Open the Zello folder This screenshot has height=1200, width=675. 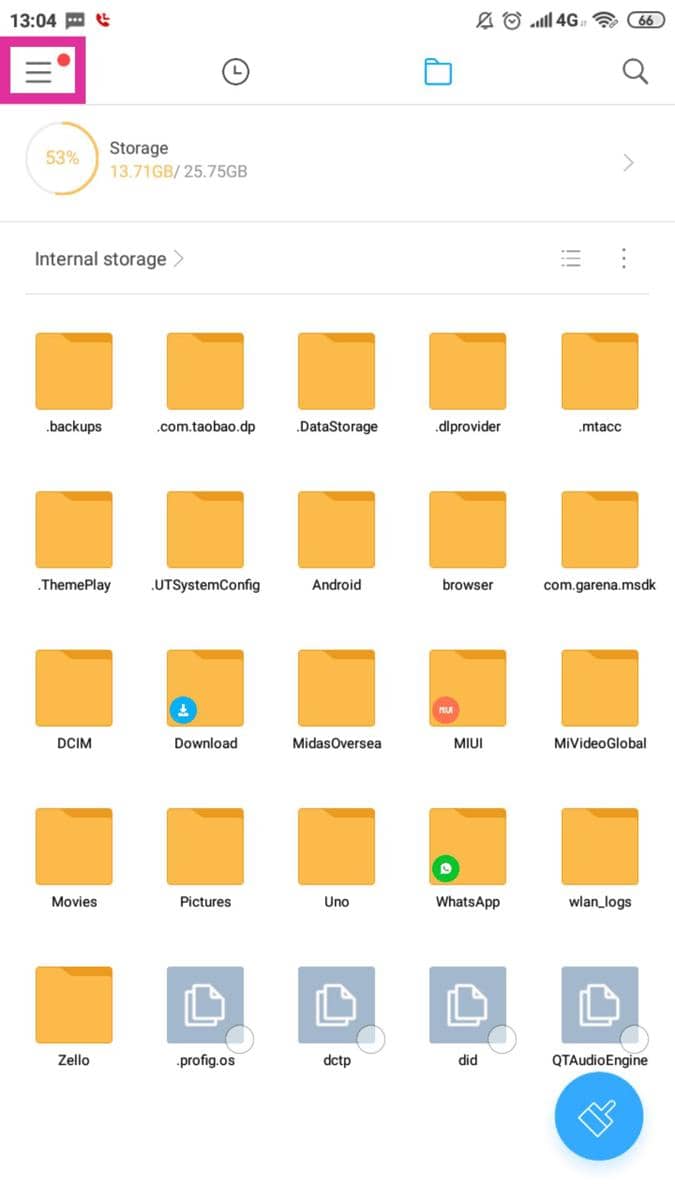[74, 1005]
